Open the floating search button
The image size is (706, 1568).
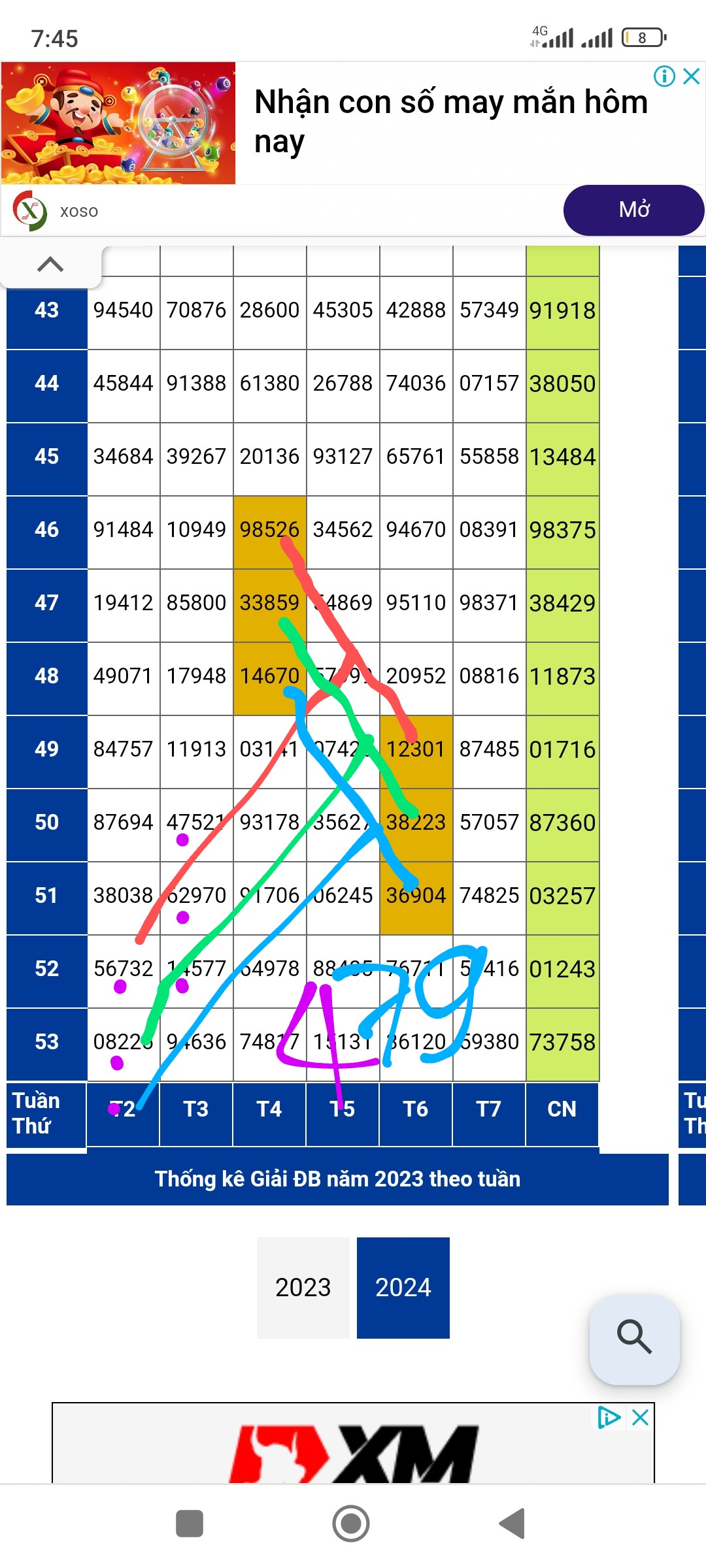[x=634, y=1337]
